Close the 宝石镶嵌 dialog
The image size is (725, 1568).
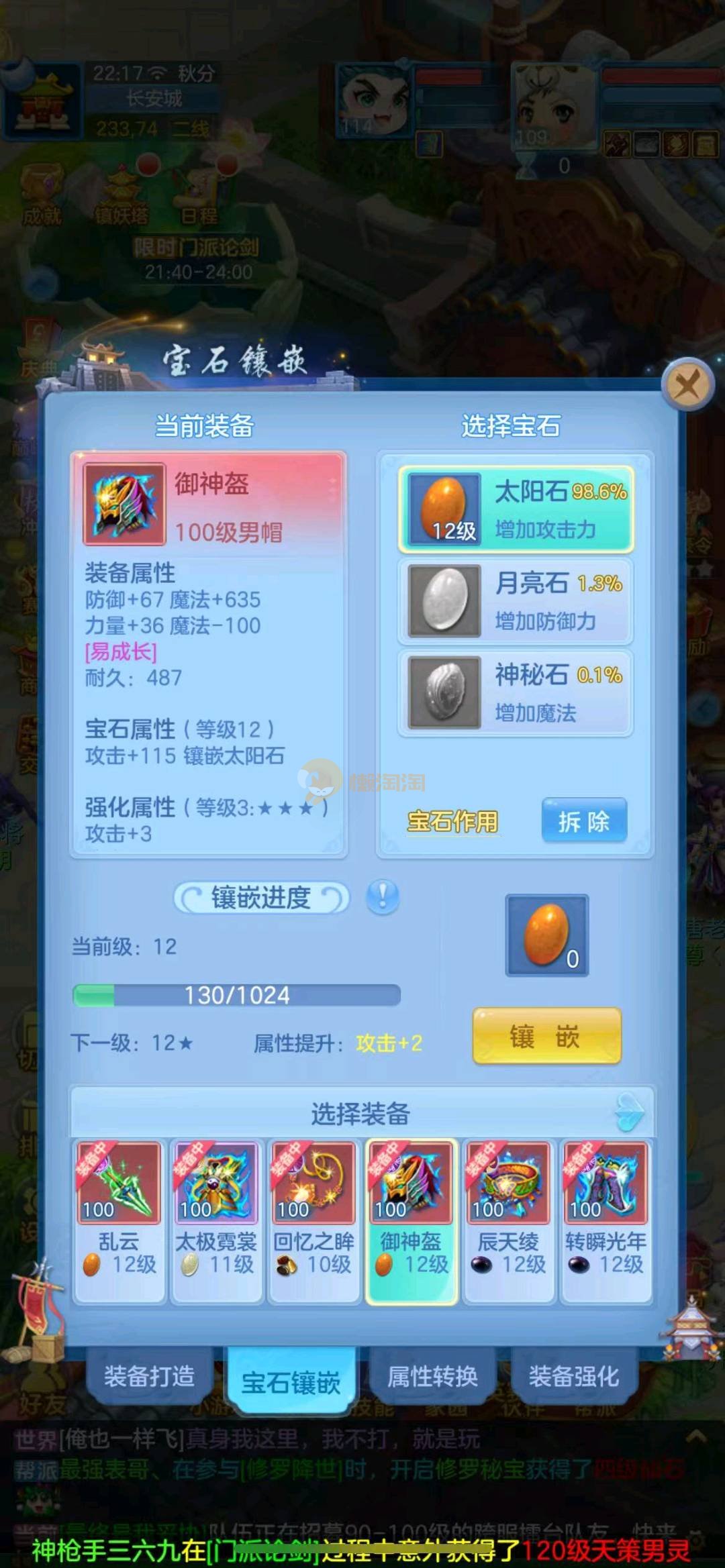(686, 386)
